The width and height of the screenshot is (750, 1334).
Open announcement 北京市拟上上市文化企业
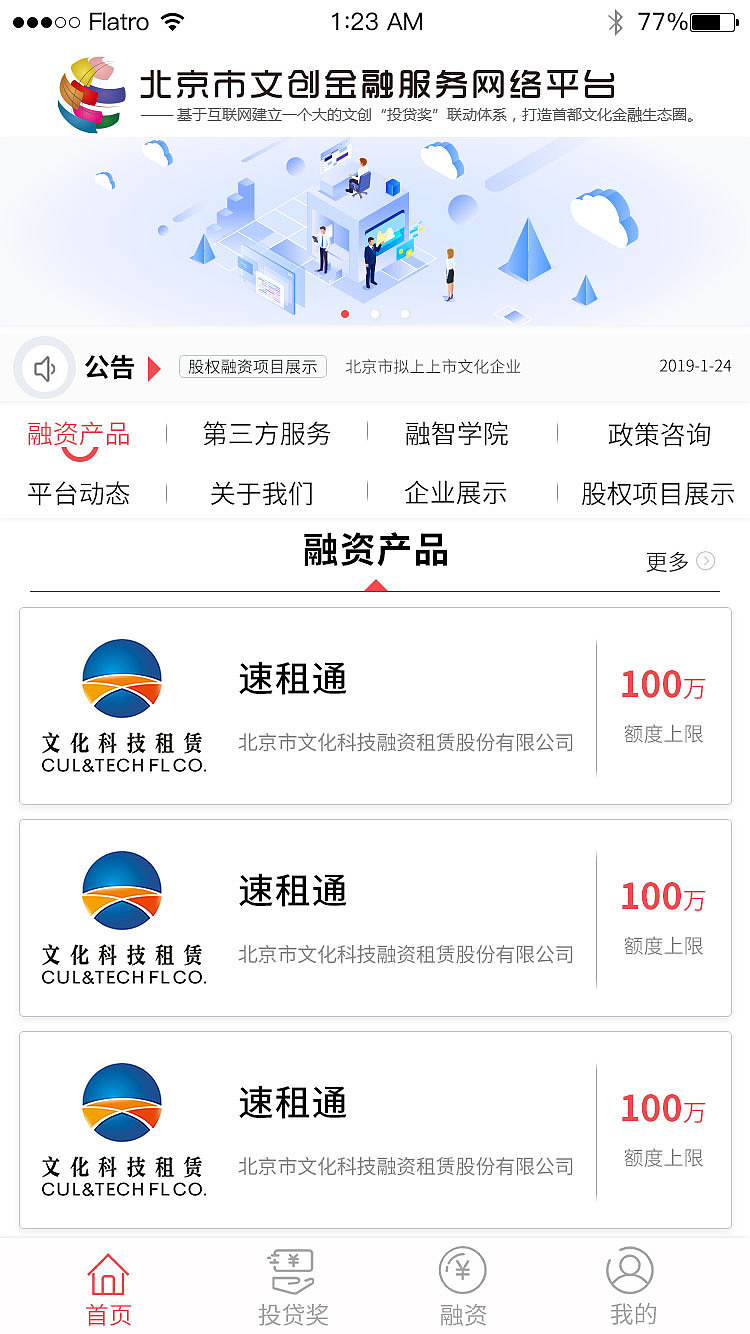coord(434,366)
